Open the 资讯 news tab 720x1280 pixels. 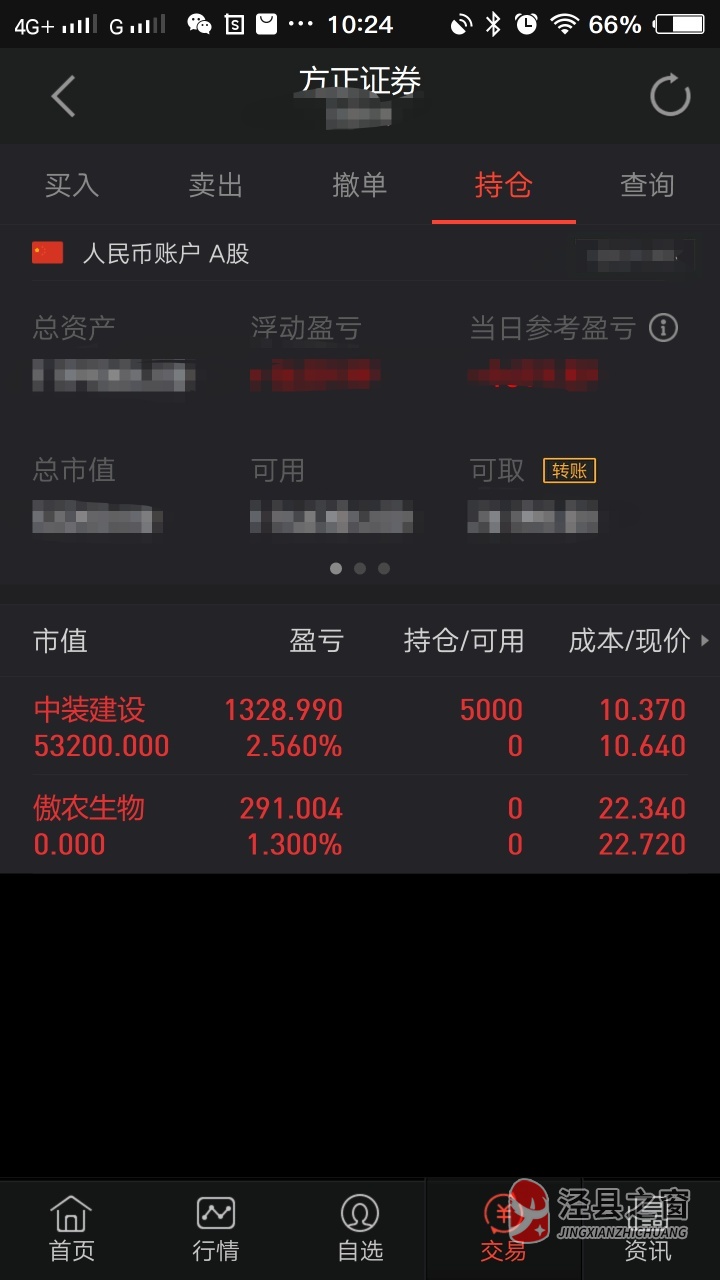[648, 1229]
